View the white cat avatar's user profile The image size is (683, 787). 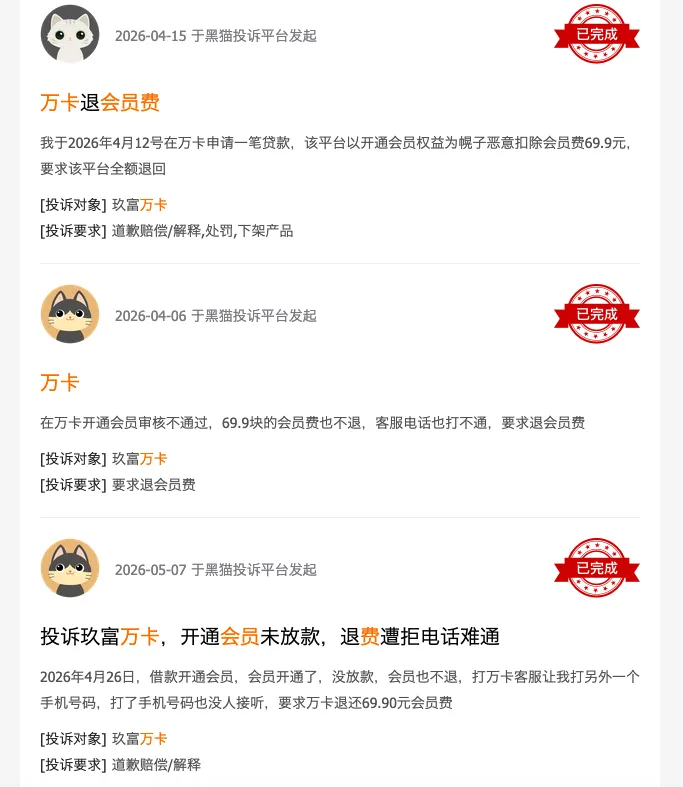(x=70, y=34)
